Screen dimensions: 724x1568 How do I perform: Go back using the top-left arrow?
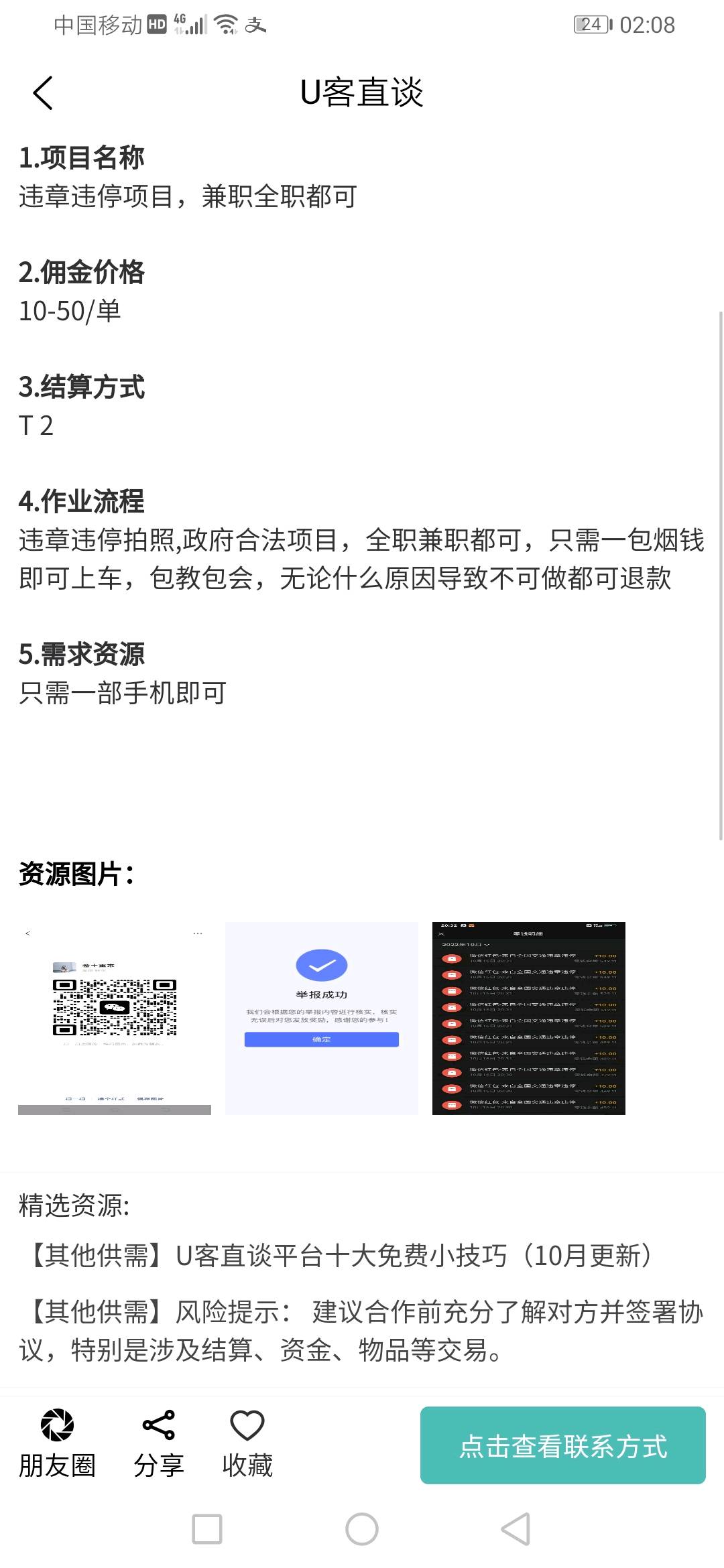tap(43, 92)
